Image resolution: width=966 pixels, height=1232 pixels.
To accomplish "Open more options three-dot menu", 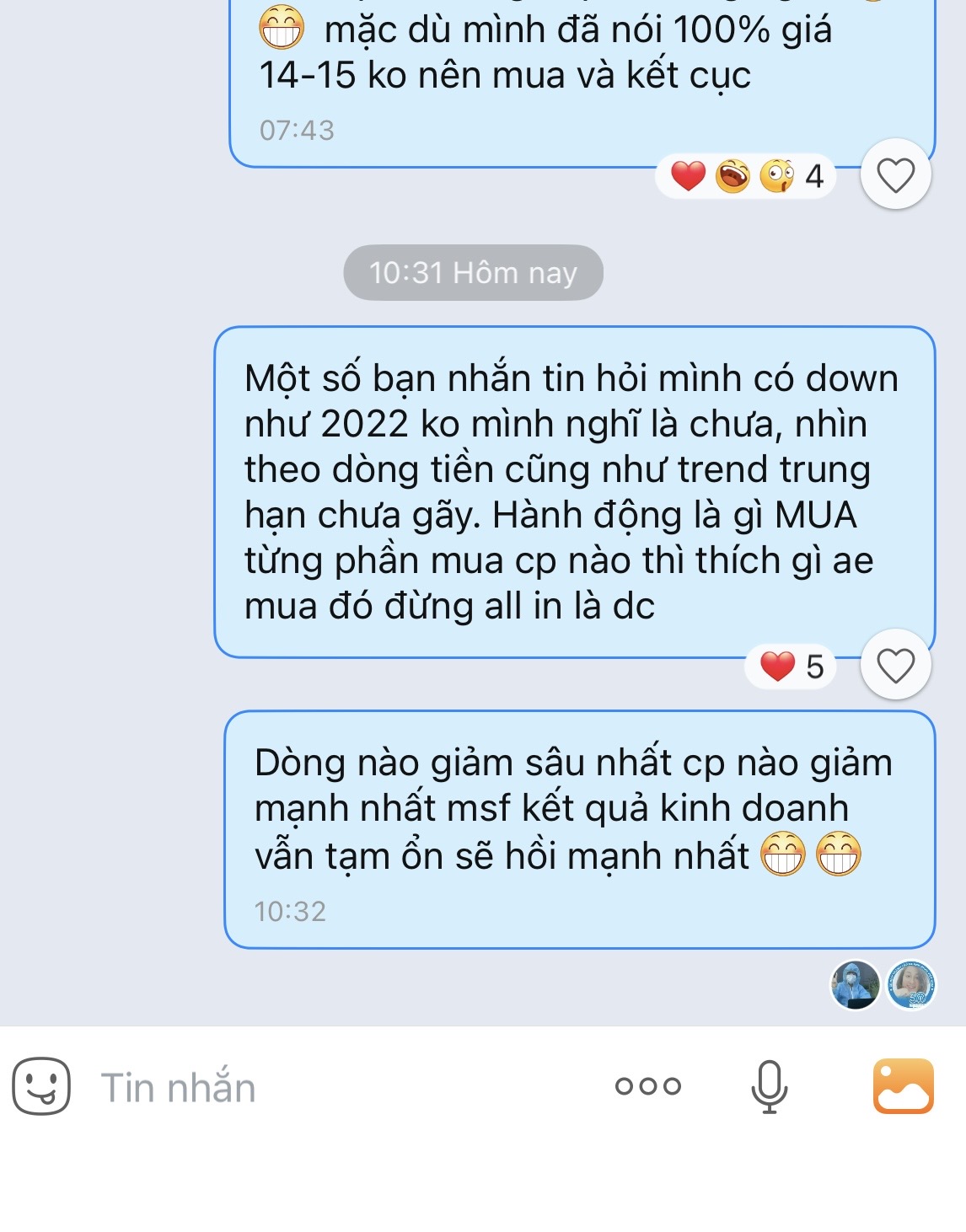I will point(647,1086).
